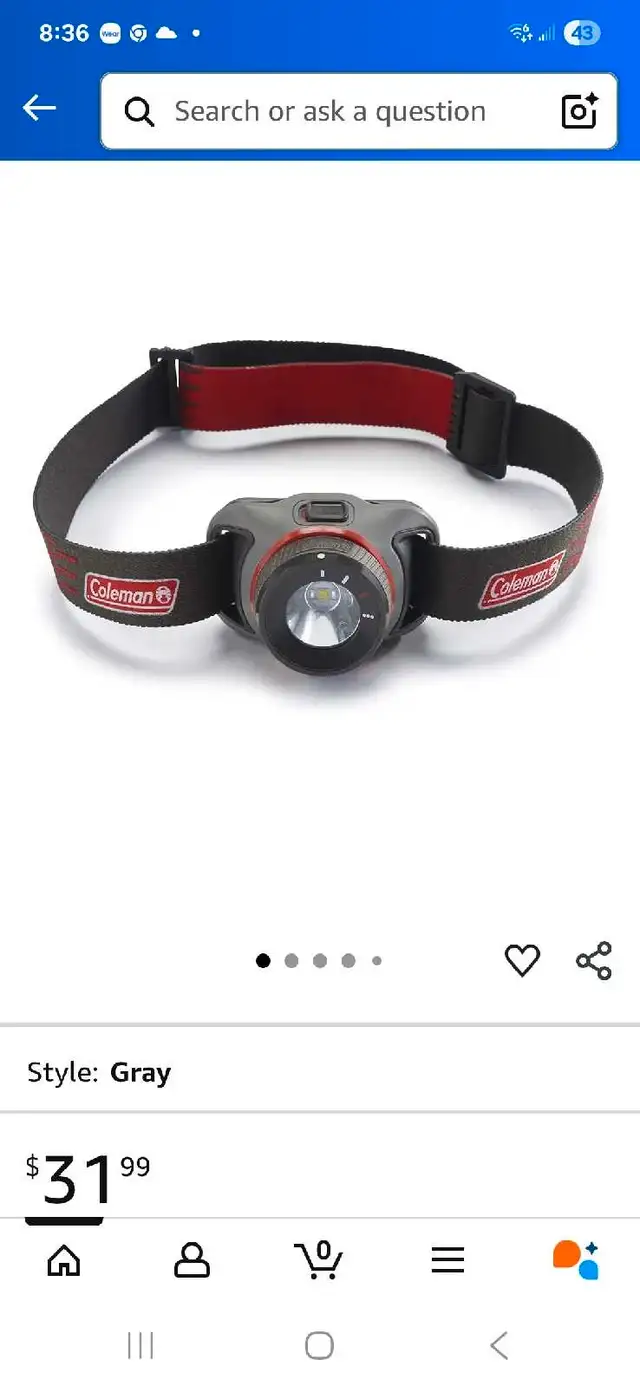Open recent apps from navigation bar
The image size is (640, 1388).
tap(141, 1345)
